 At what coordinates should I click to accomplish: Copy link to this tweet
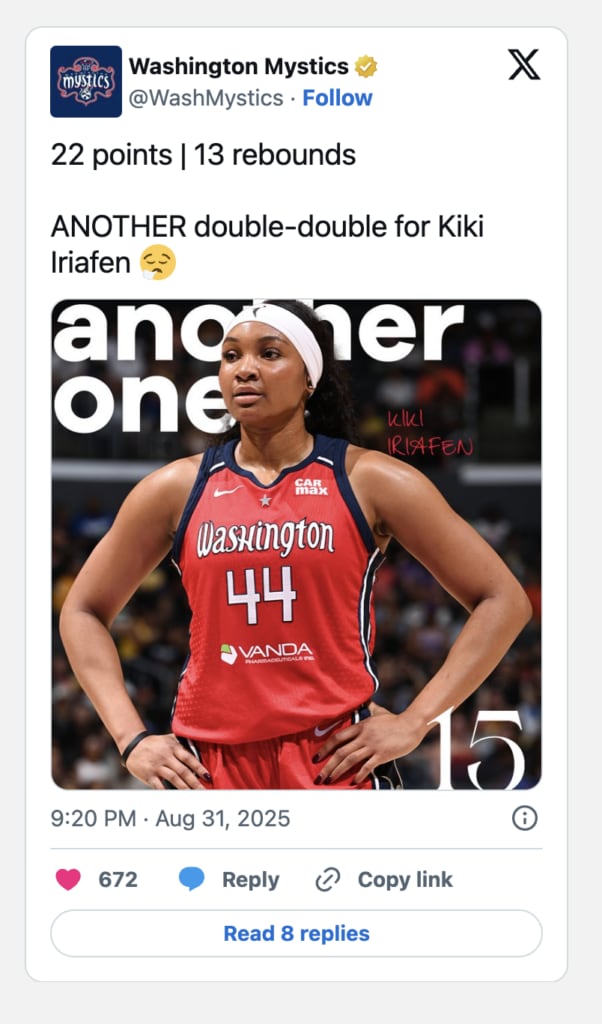(x=384, y=880)
